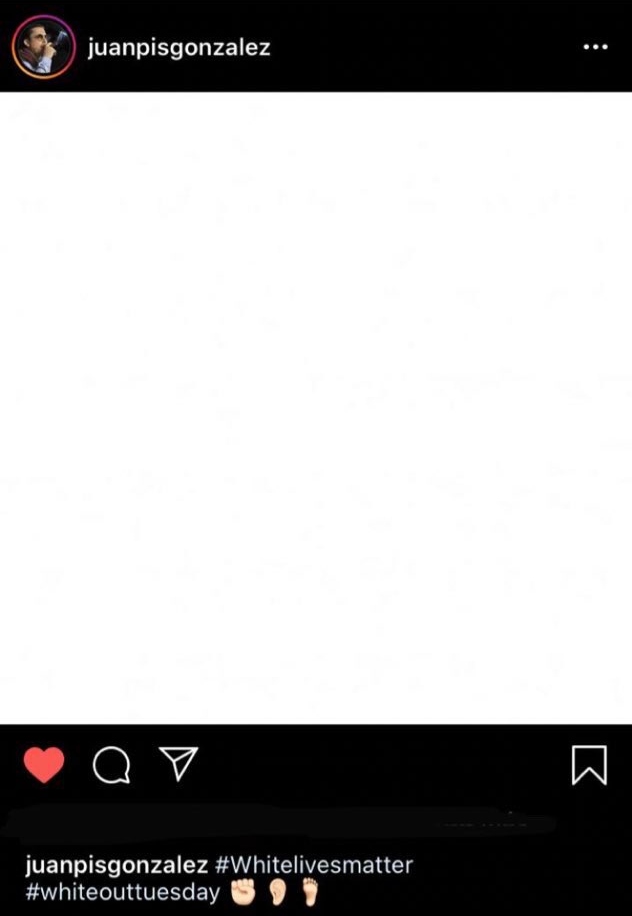Open comments with the speech bubble icon
The width and height of the screenshot is (632, 916).
click(111, 765)
